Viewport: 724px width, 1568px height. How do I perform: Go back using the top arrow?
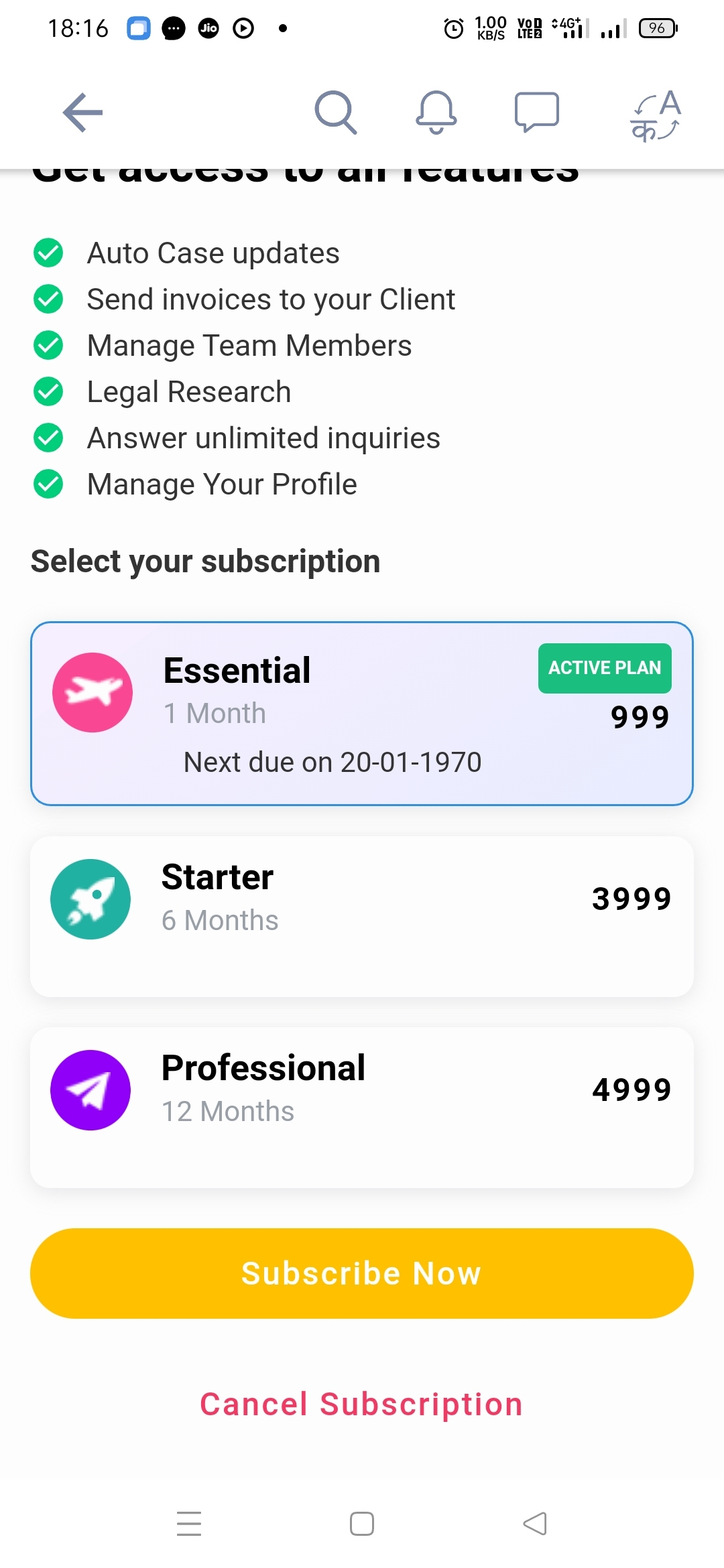pyautogui.click(x=82, y=112)
